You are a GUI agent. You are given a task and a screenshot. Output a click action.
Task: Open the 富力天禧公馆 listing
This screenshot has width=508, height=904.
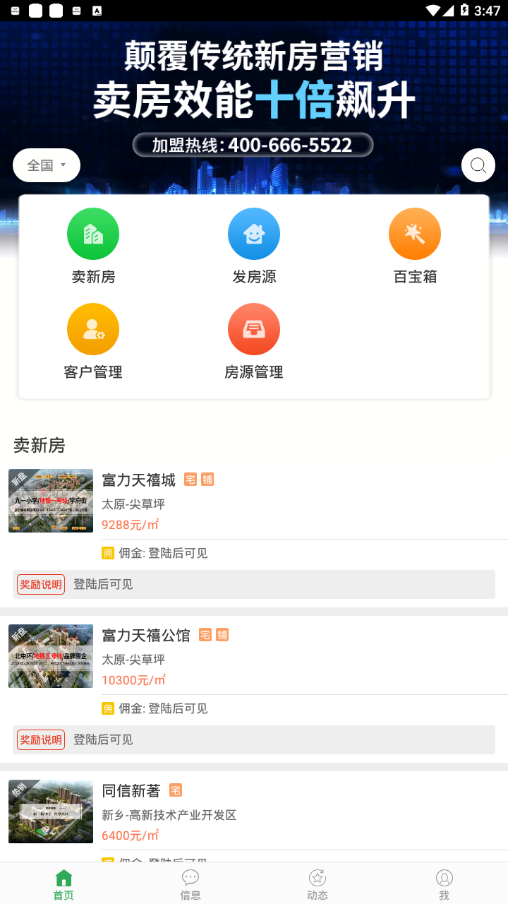[x=254, y=656]
